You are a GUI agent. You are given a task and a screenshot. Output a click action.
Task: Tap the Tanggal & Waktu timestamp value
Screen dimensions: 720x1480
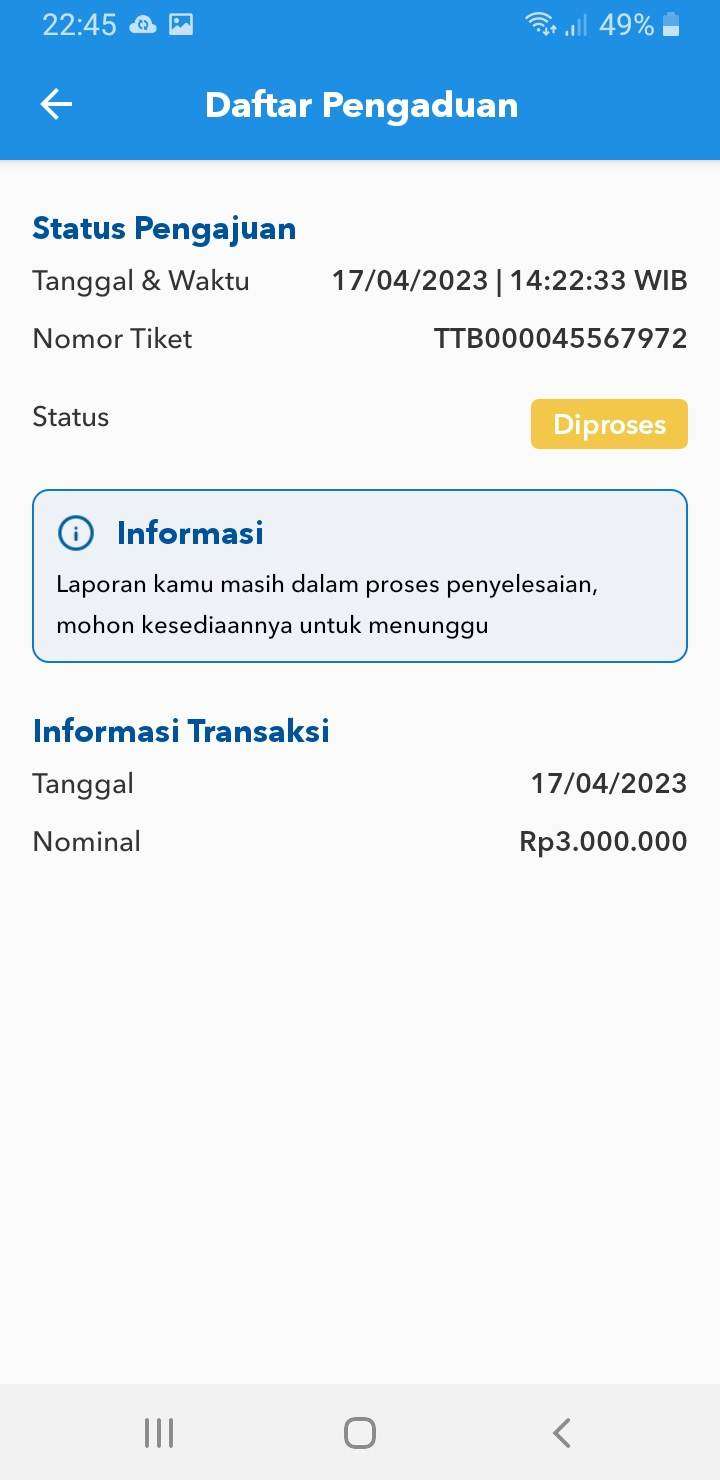[x=512, y=280]
